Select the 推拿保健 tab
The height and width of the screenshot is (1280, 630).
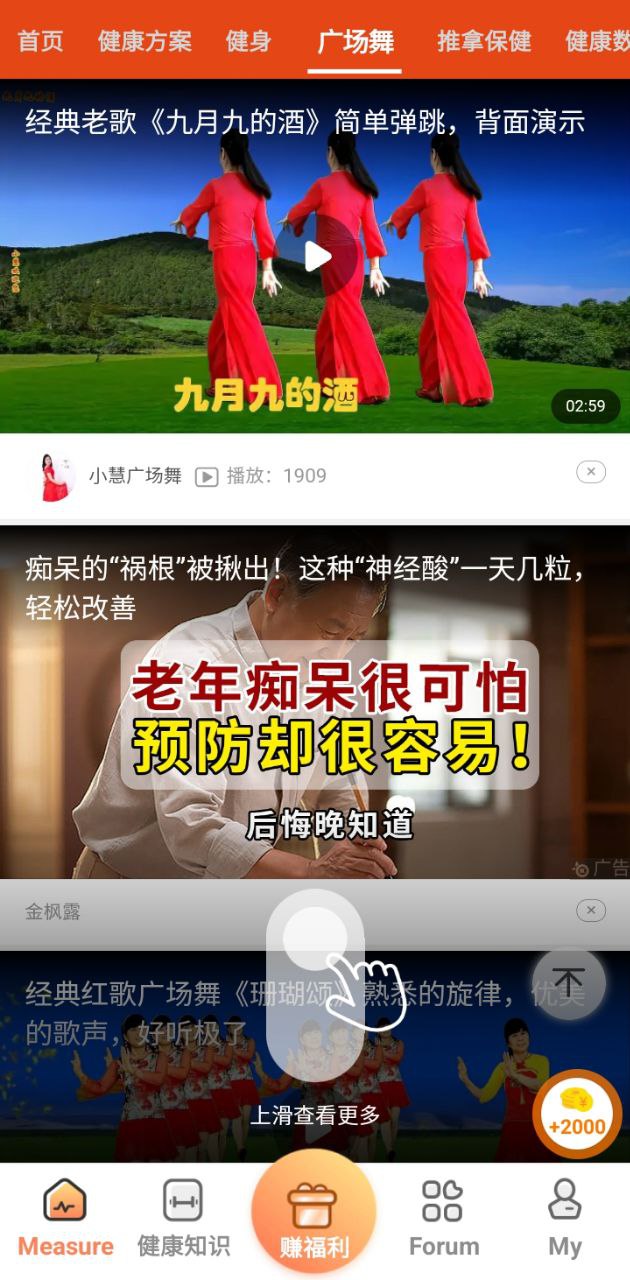(x=484, y=41)
